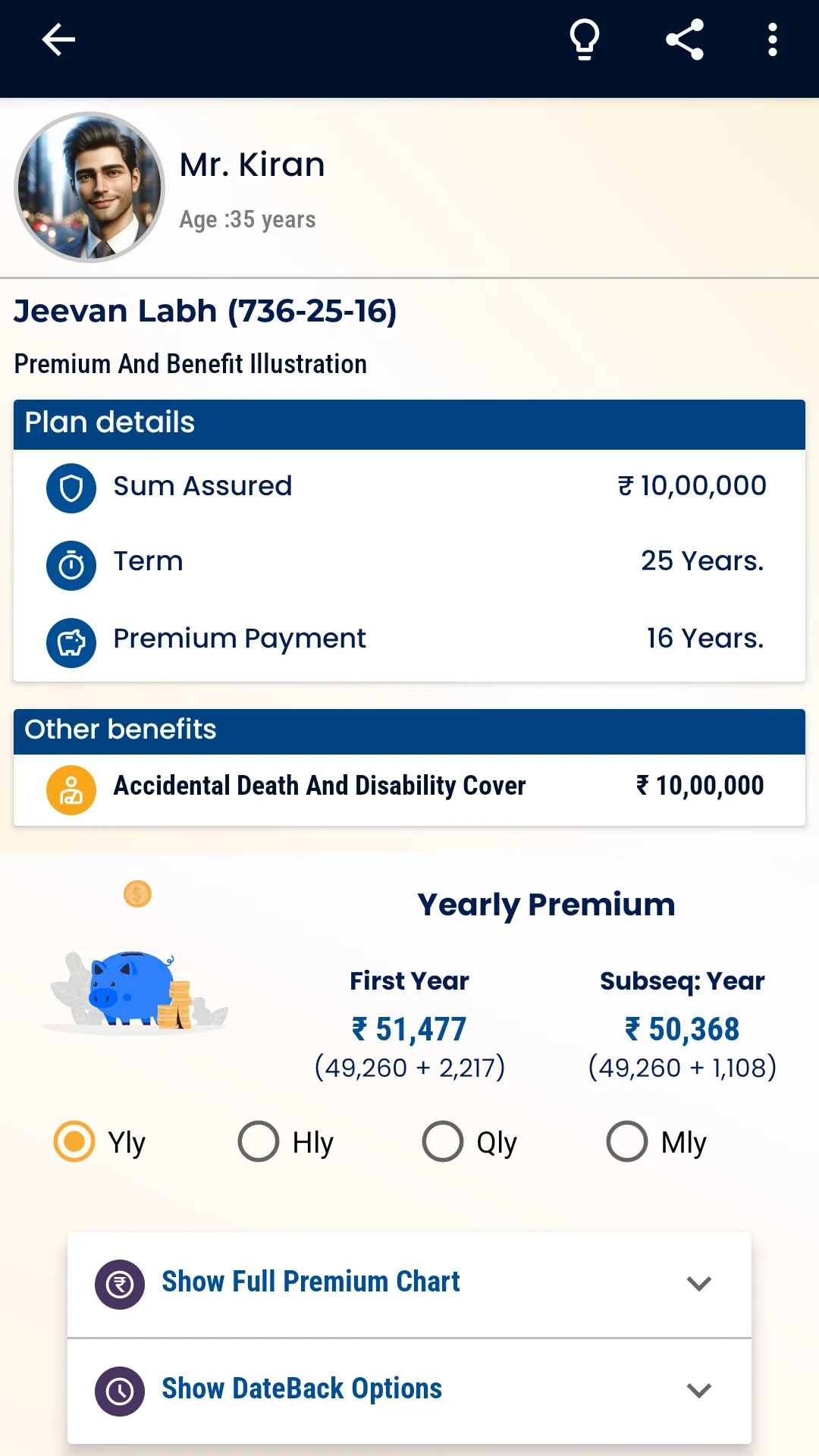Open Show DateBack Options
Viewport: 819px width, 1456px height.
pos(300,1390)
